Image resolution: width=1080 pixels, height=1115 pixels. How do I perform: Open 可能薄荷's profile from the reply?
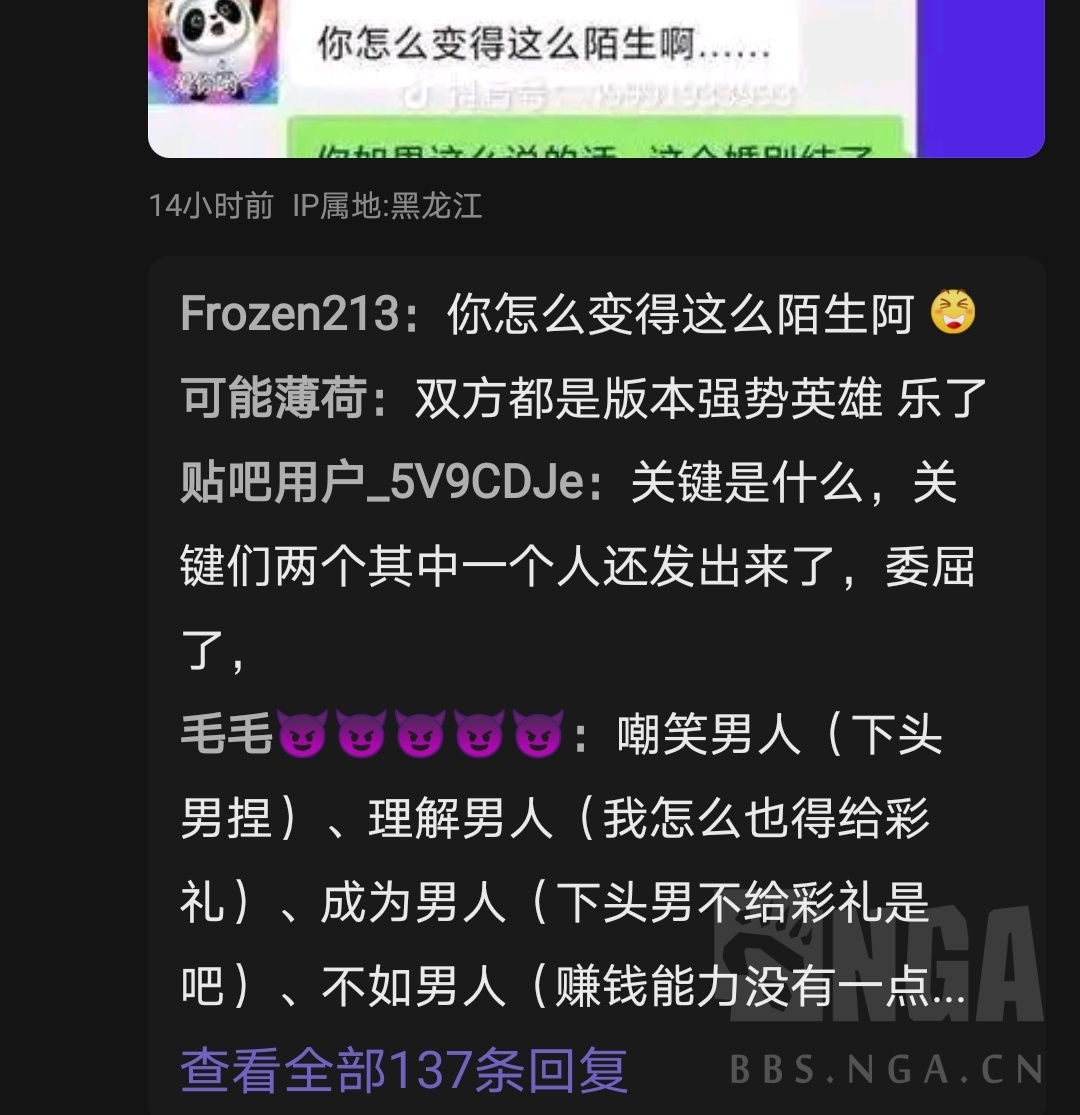point(272,400)
